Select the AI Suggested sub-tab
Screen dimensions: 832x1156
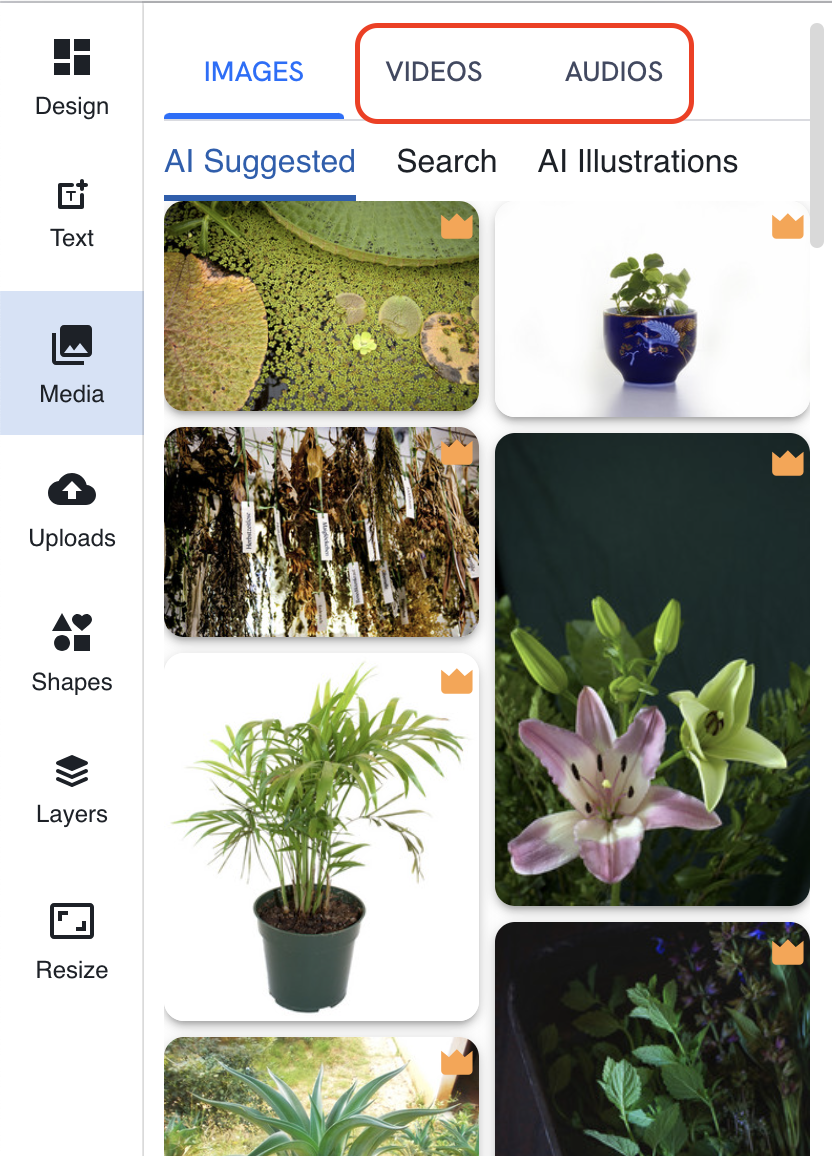pyautogui.click(x=260, y=161)
